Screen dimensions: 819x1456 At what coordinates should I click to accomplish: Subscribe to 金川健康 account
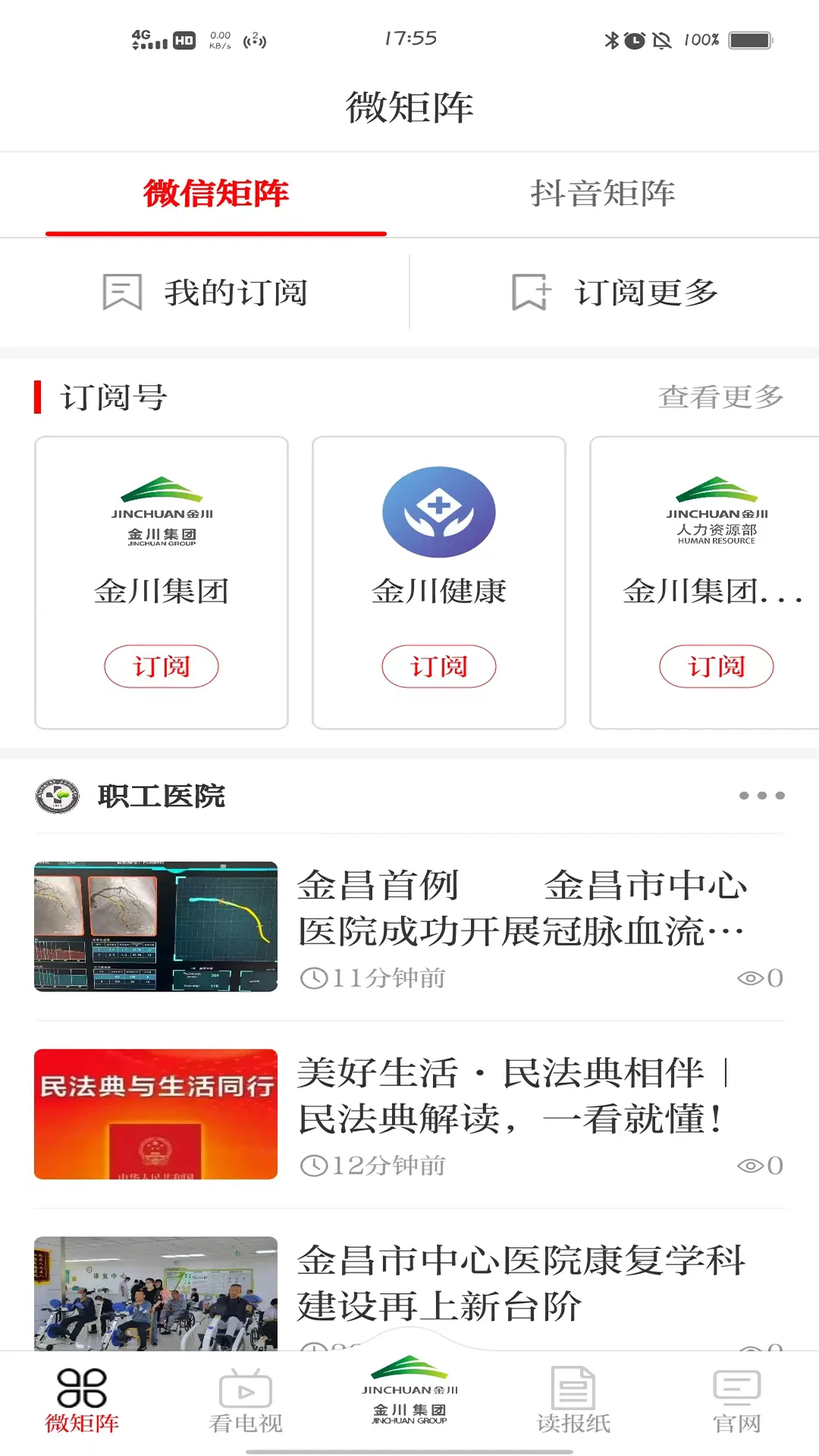click(x=438, y=666)
